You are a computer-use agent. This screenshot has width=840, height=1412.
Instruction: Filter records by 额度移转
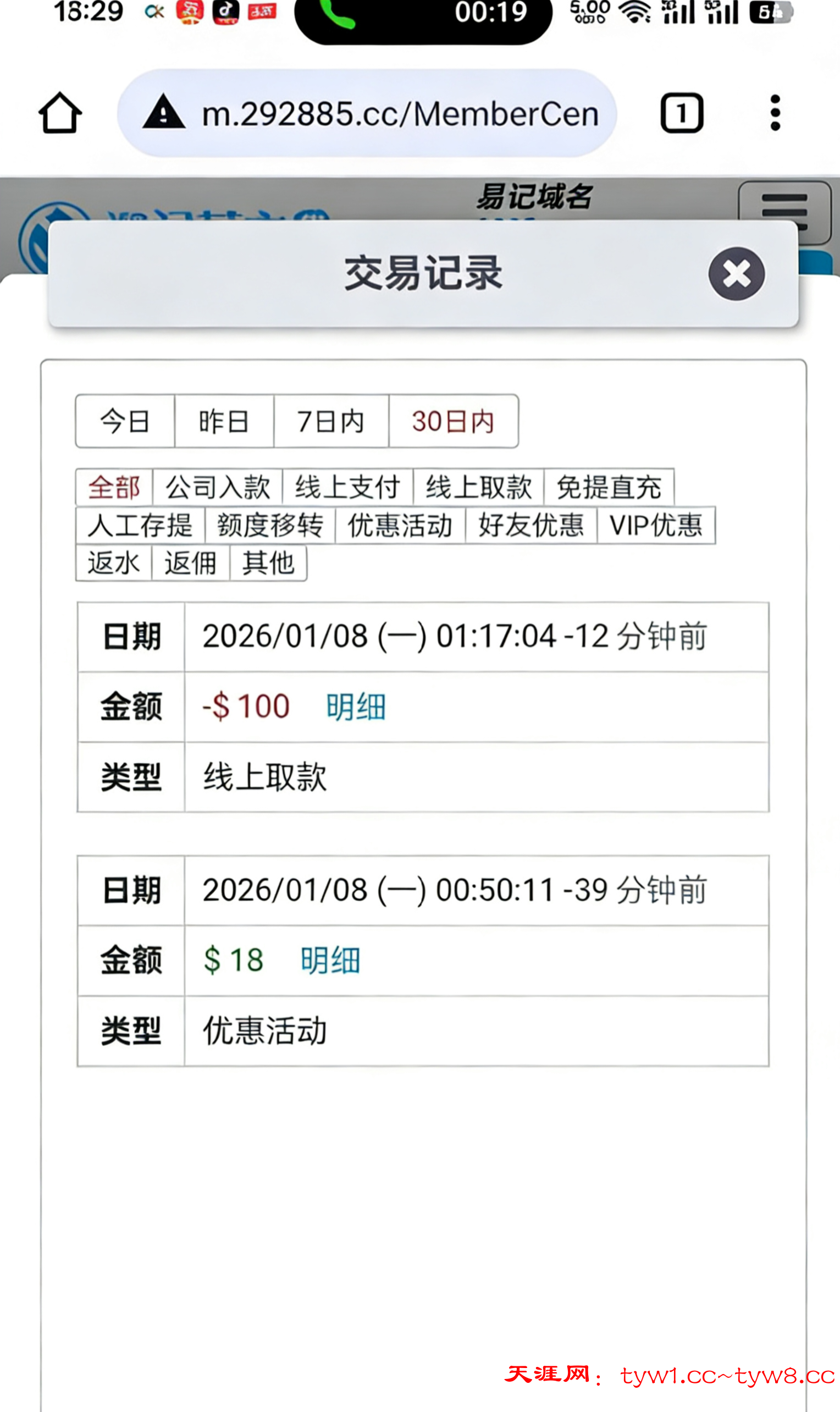(270, 525)
